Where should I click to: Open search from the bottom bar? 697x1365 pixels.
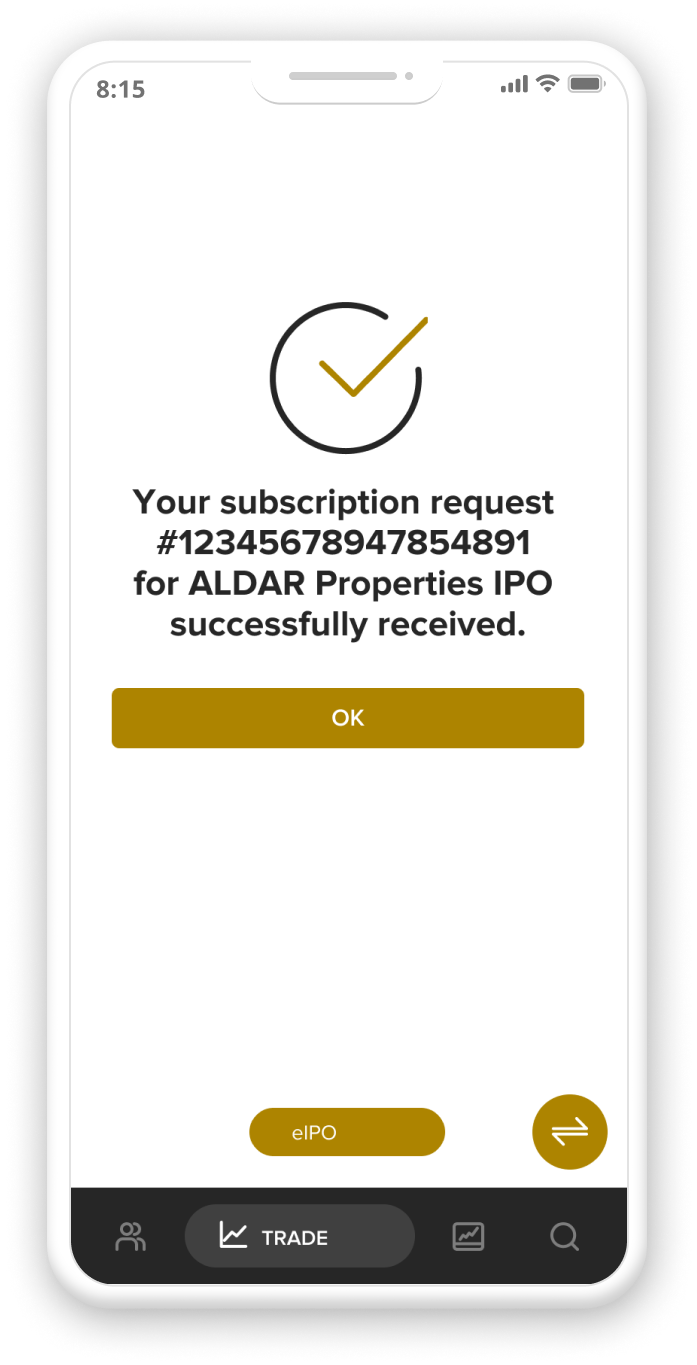564,1237
